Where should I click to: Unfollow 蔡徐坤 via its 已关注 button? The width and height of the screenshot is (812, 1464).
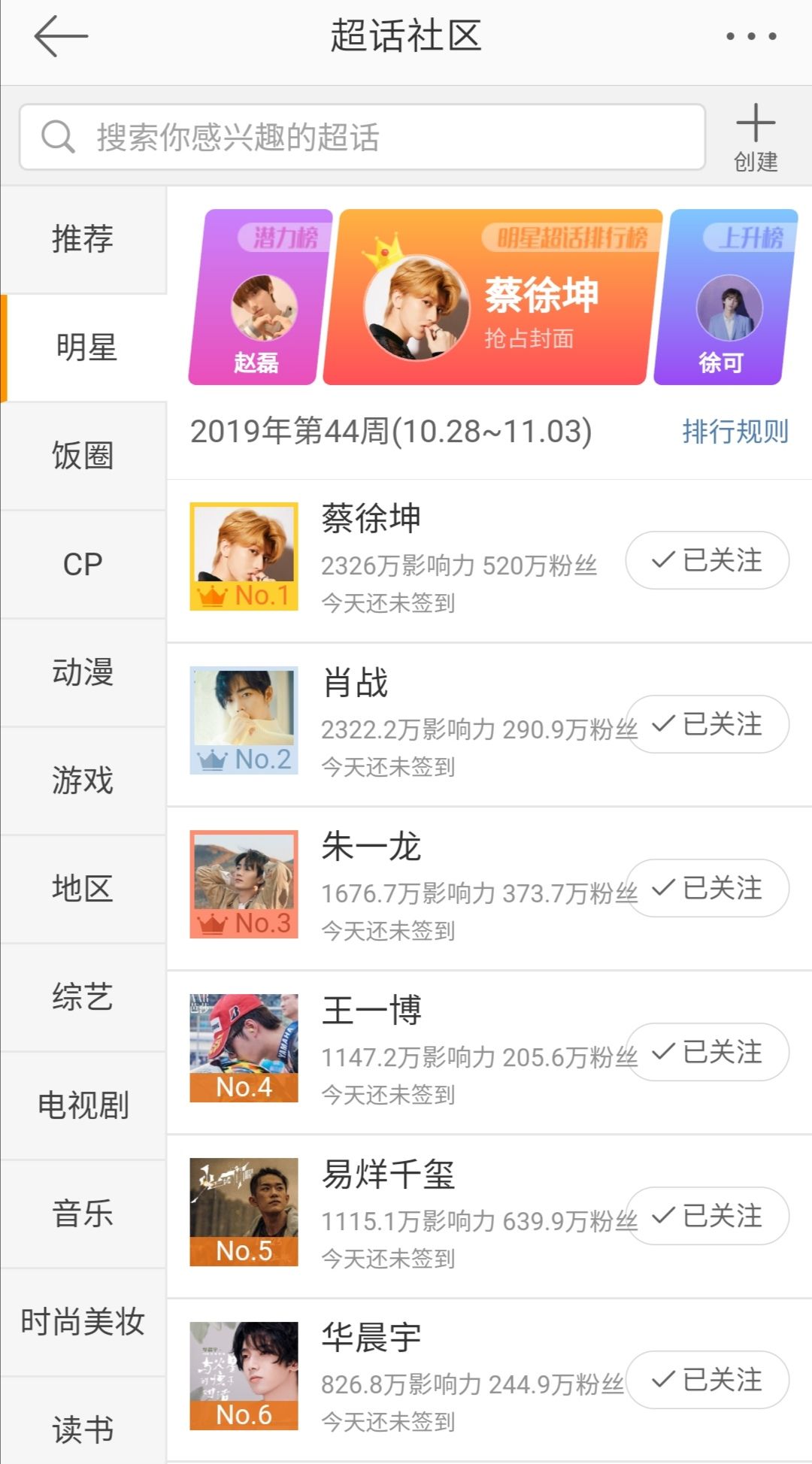707,560
